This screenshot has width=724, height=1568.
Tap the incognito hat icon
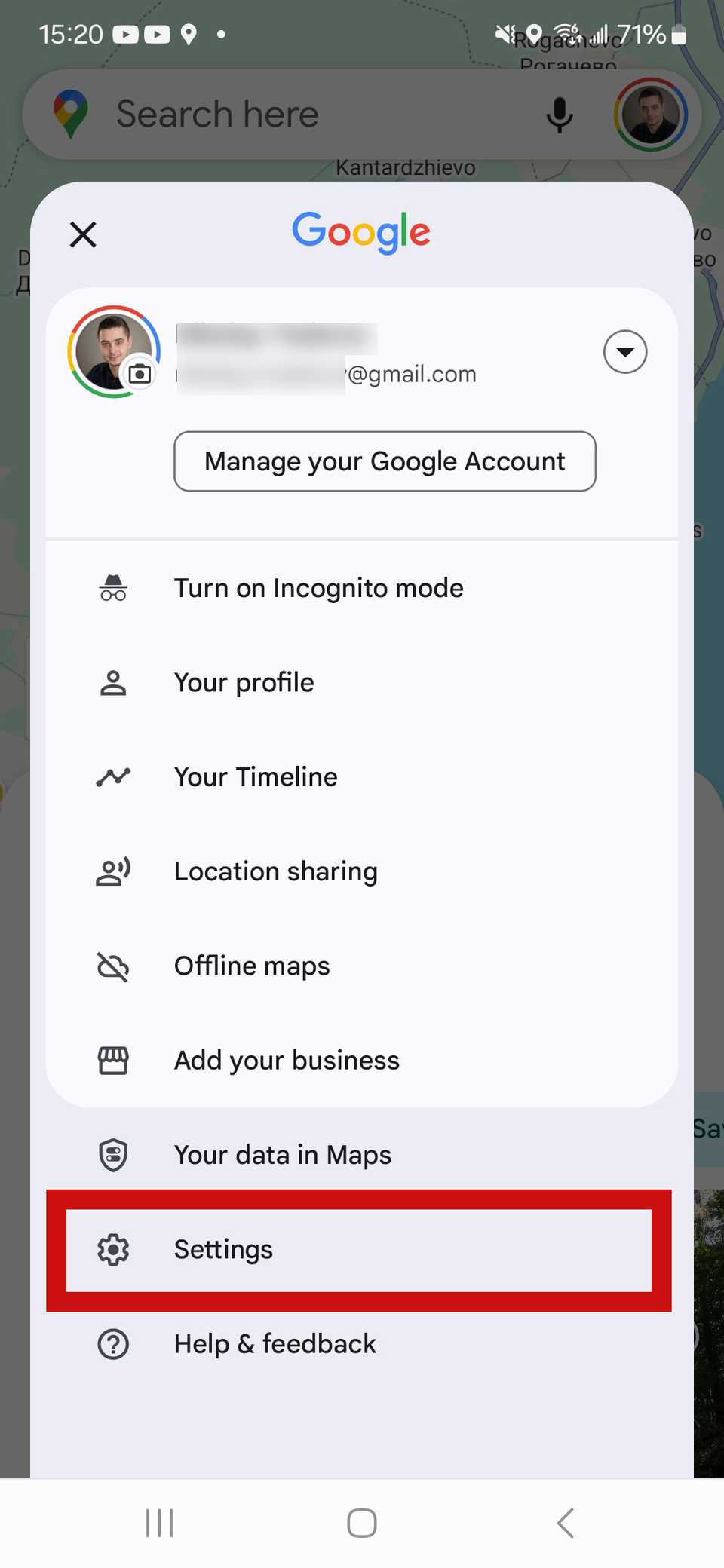tap(112, 588)
